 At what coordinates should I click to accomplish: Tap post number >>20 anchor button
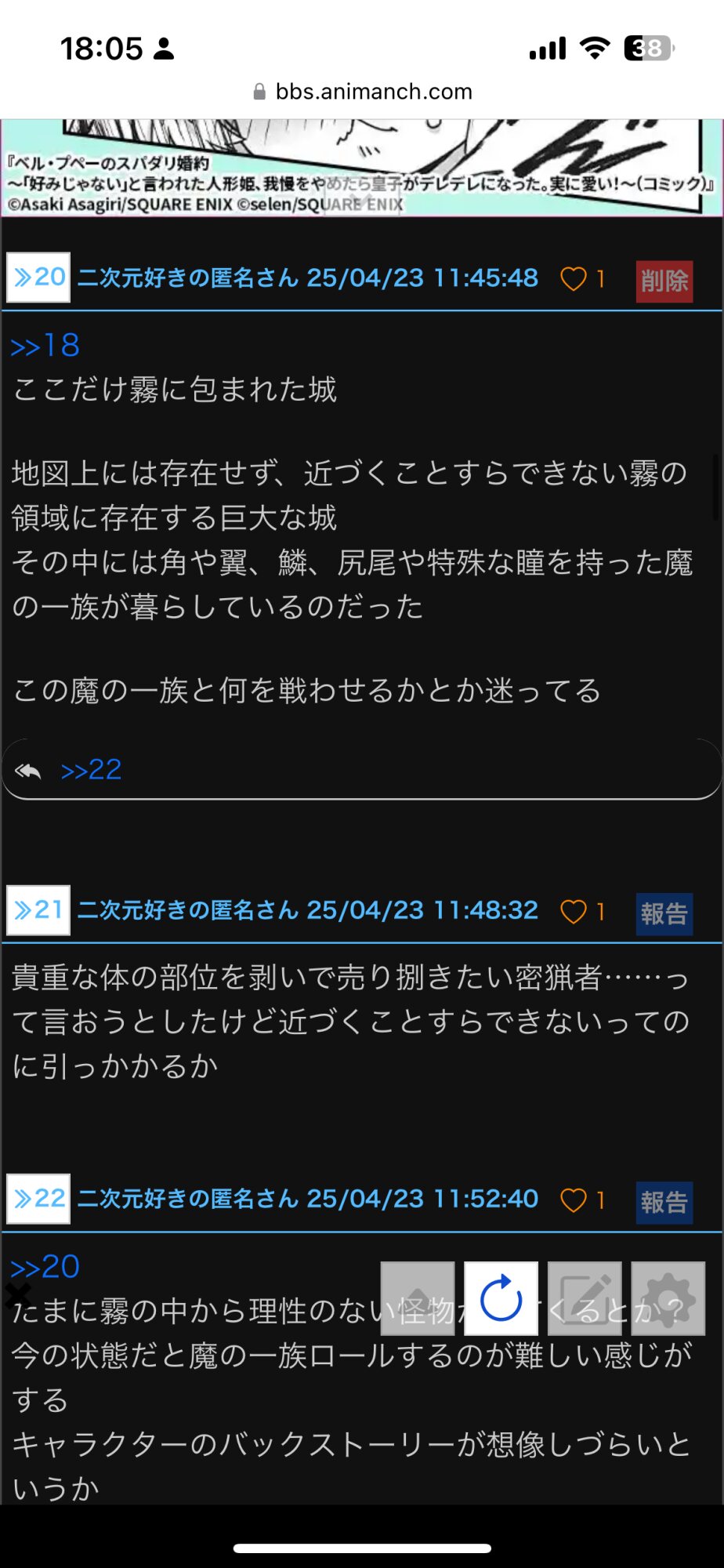point(38,278)
